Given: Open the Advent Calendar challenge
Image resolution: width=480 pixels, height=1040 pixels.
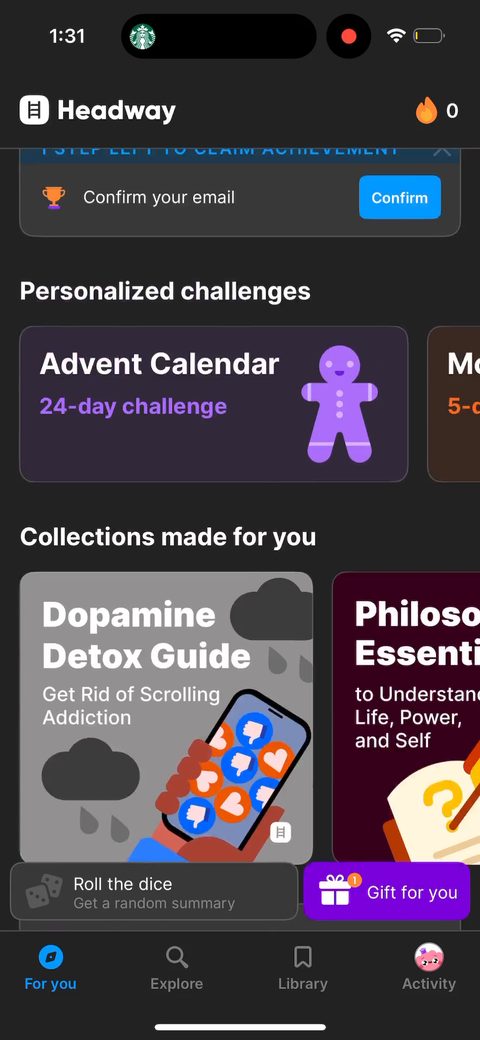Looking at the screenshot, I should [213, 403].
